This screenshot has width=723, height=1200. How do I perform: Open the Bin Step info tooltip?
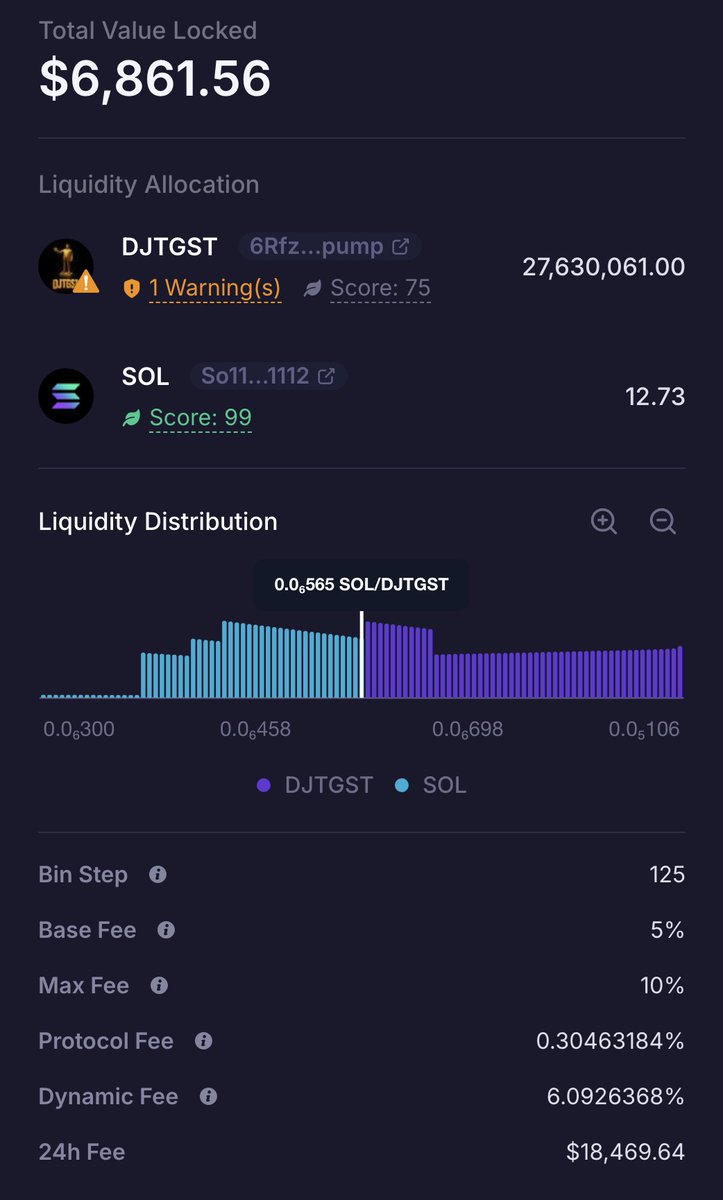(x=157, y=874)
